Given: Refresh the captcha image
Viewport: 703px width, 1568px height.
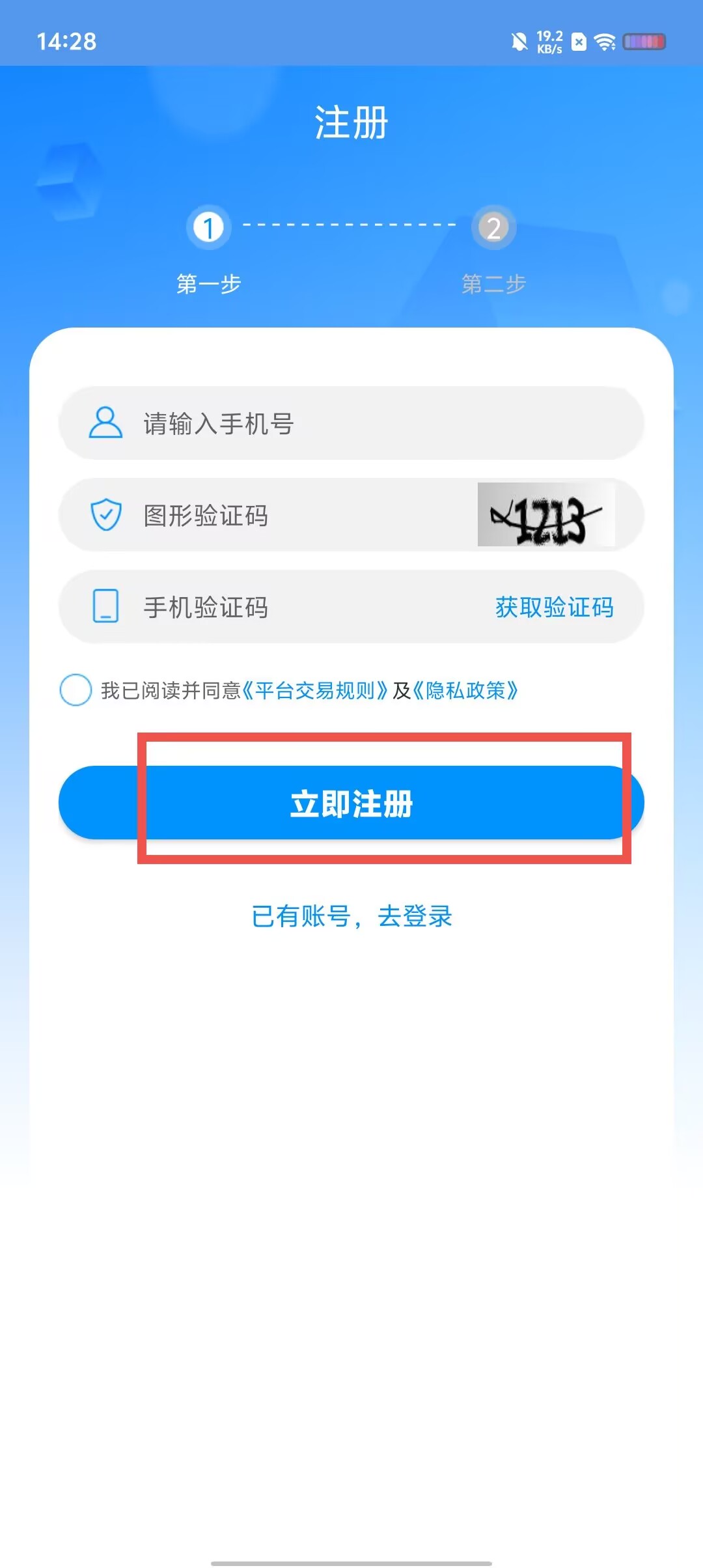Looking at the screenshot, I should click(x=546, y=514).
